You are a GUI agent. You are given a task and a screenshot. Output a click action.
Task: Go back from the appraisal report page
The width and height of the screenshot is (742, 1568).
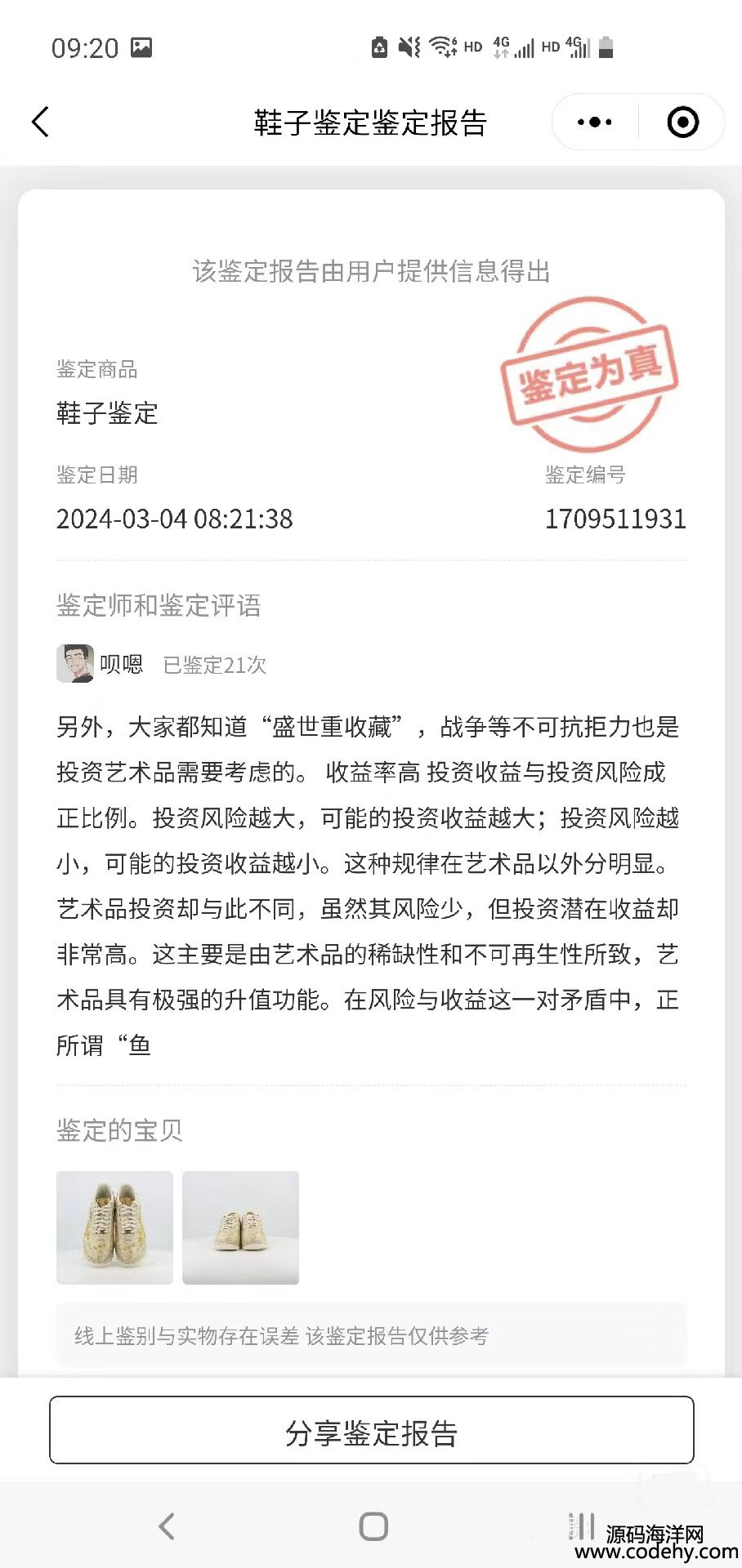point(41,122)
